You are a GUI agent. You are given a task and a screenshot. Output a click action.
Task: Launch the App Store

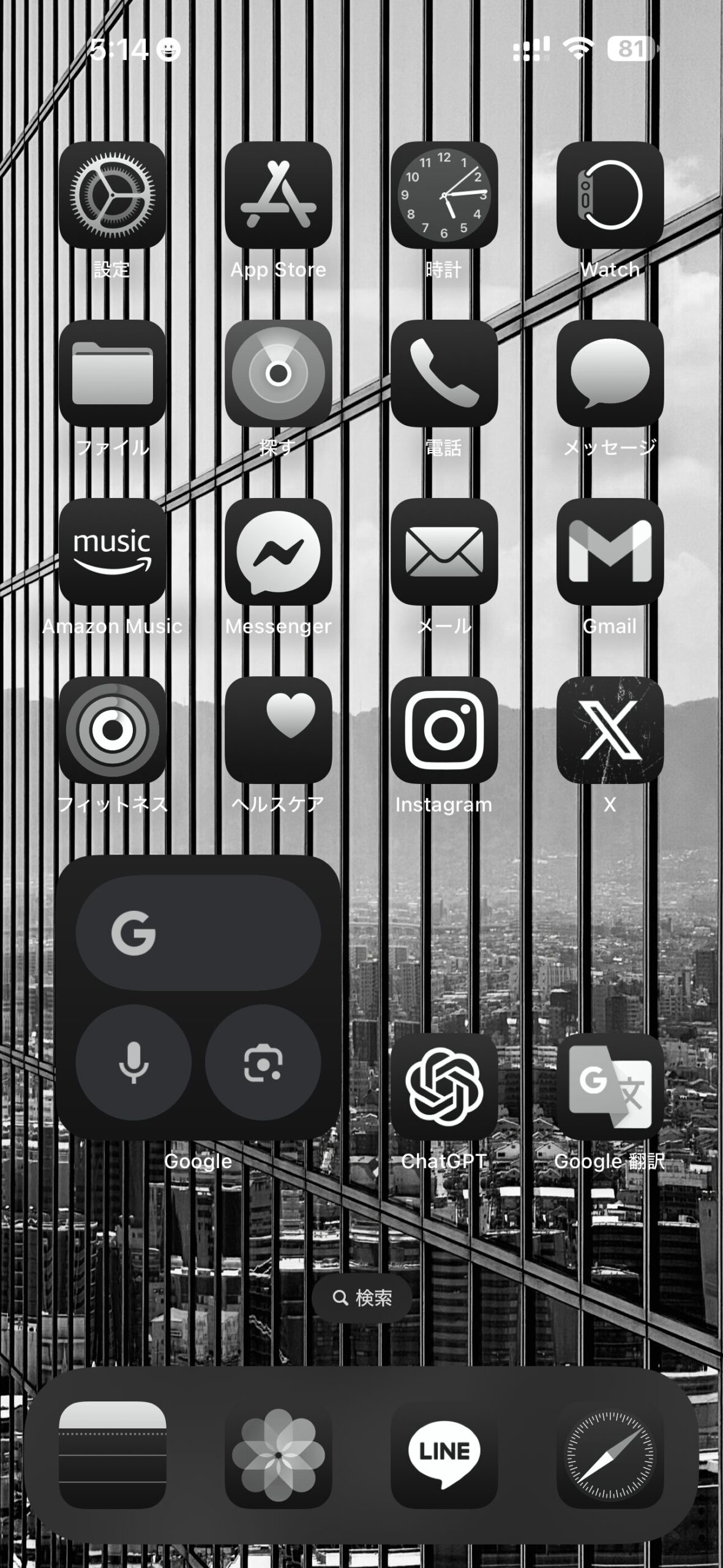coord(278,195)
